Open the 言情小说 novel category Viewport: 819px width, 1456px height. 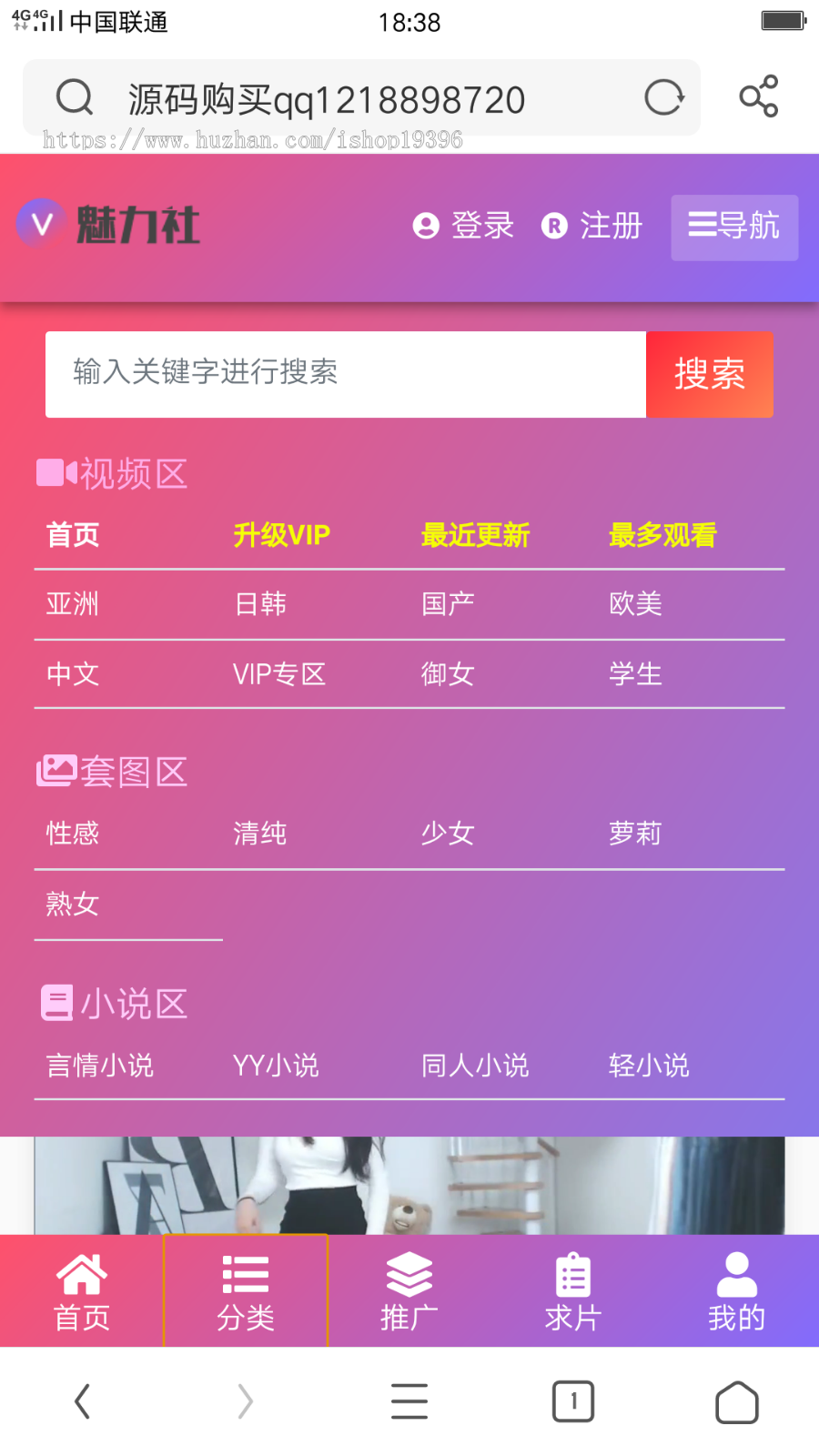pyautogui.click(x=100, y=1065)
